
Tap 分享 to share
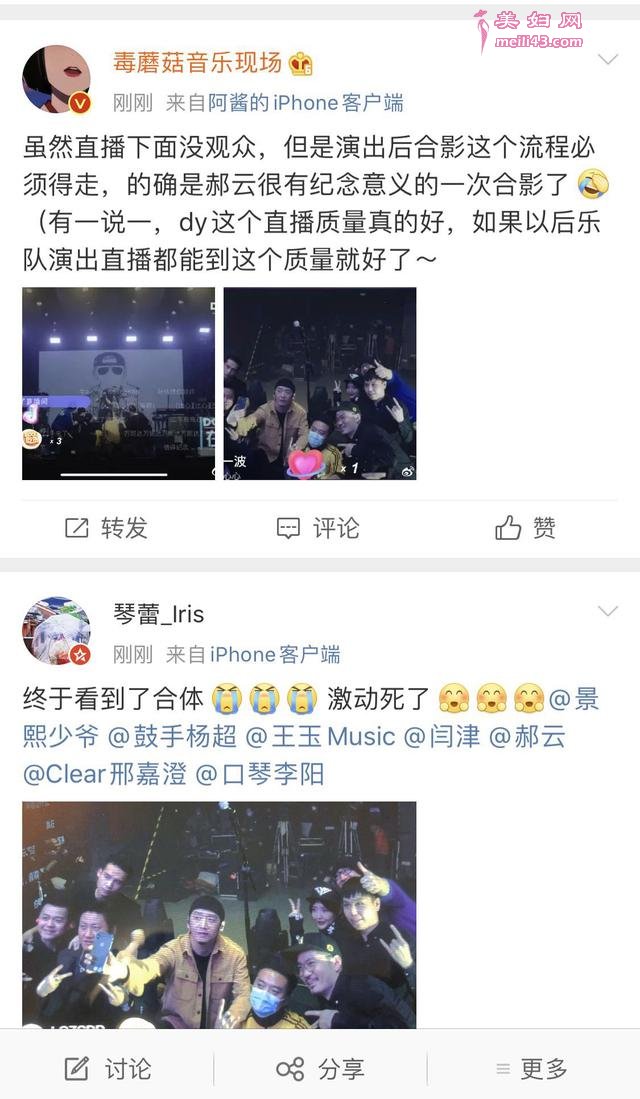[320, 1069]
